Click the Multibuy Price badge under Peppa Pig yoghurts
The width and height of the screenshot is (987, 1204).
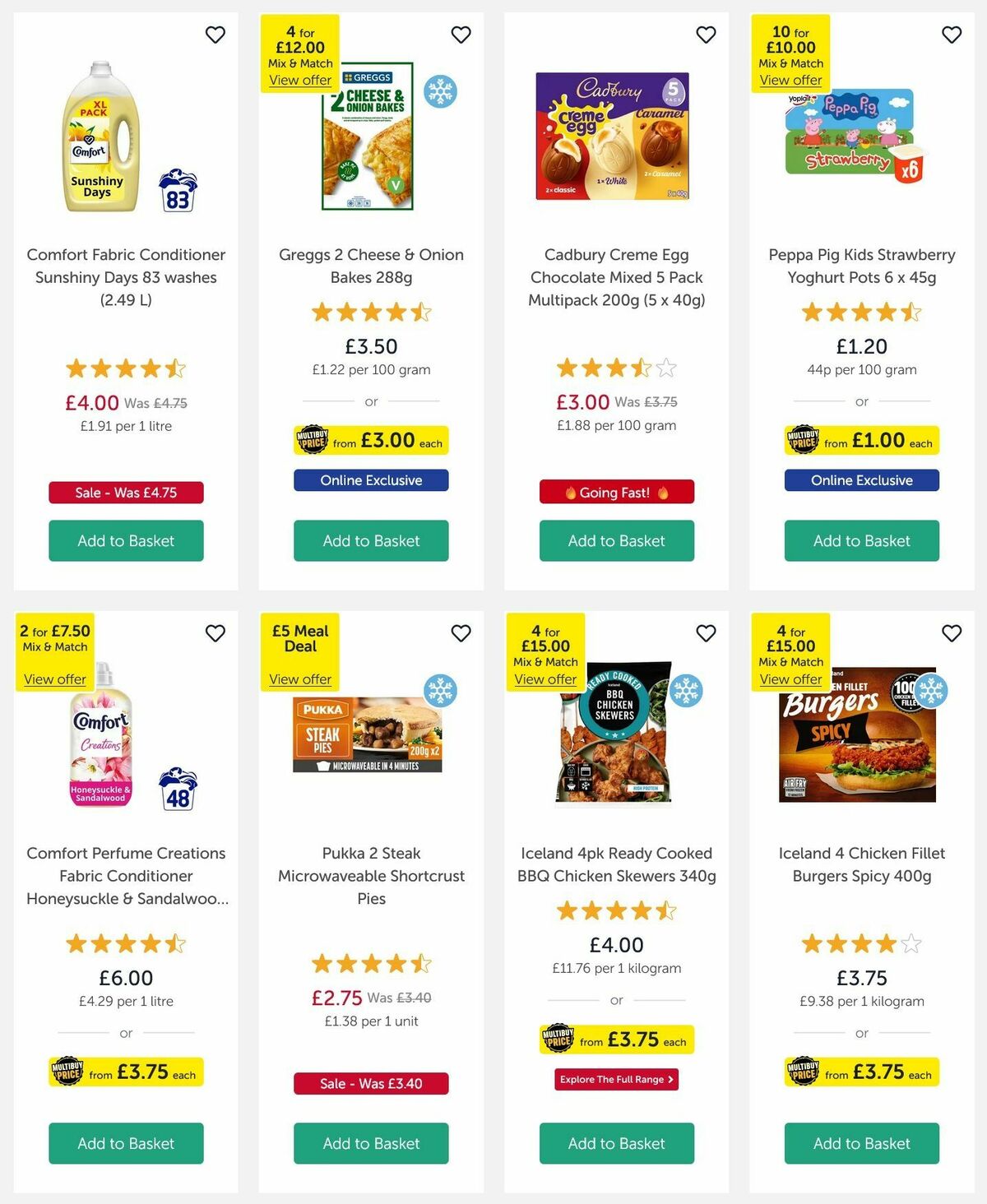click(860, 441)
